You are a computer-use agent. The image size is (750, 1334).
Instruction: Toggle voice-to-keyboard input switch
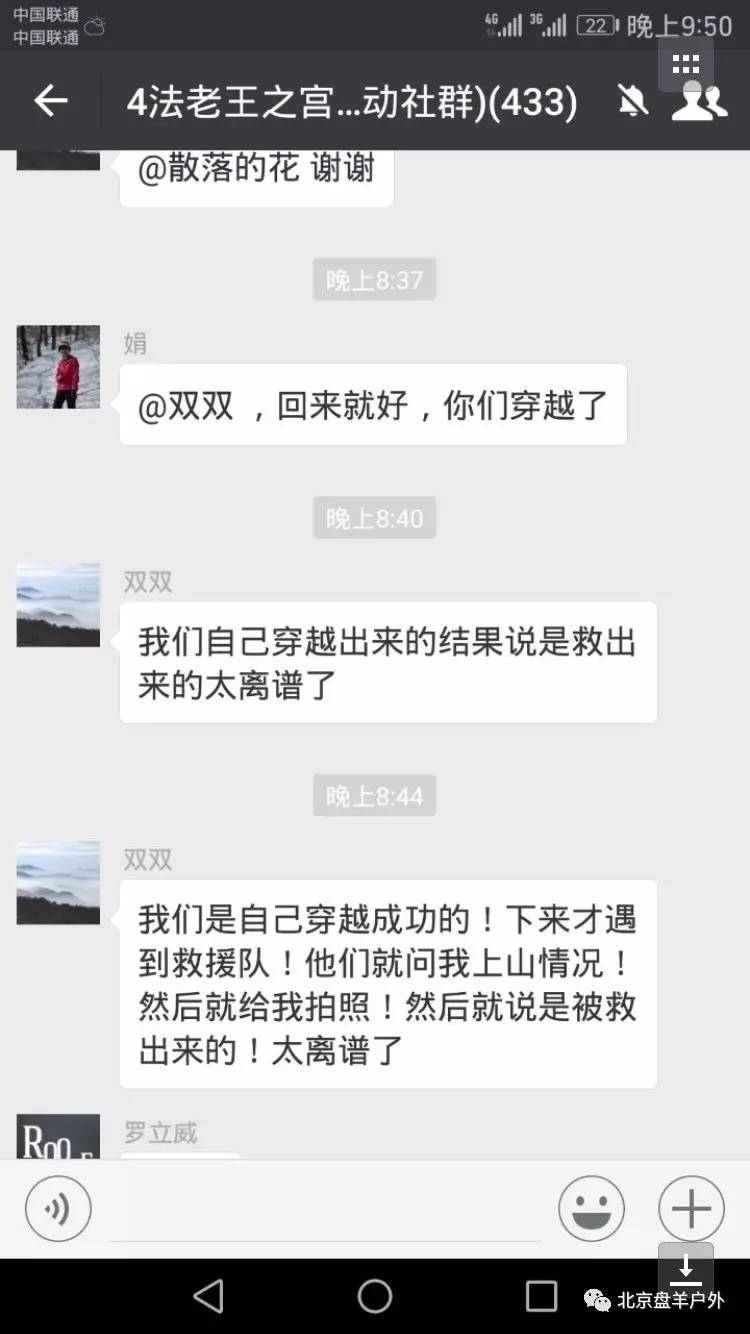pos(57,1208)
